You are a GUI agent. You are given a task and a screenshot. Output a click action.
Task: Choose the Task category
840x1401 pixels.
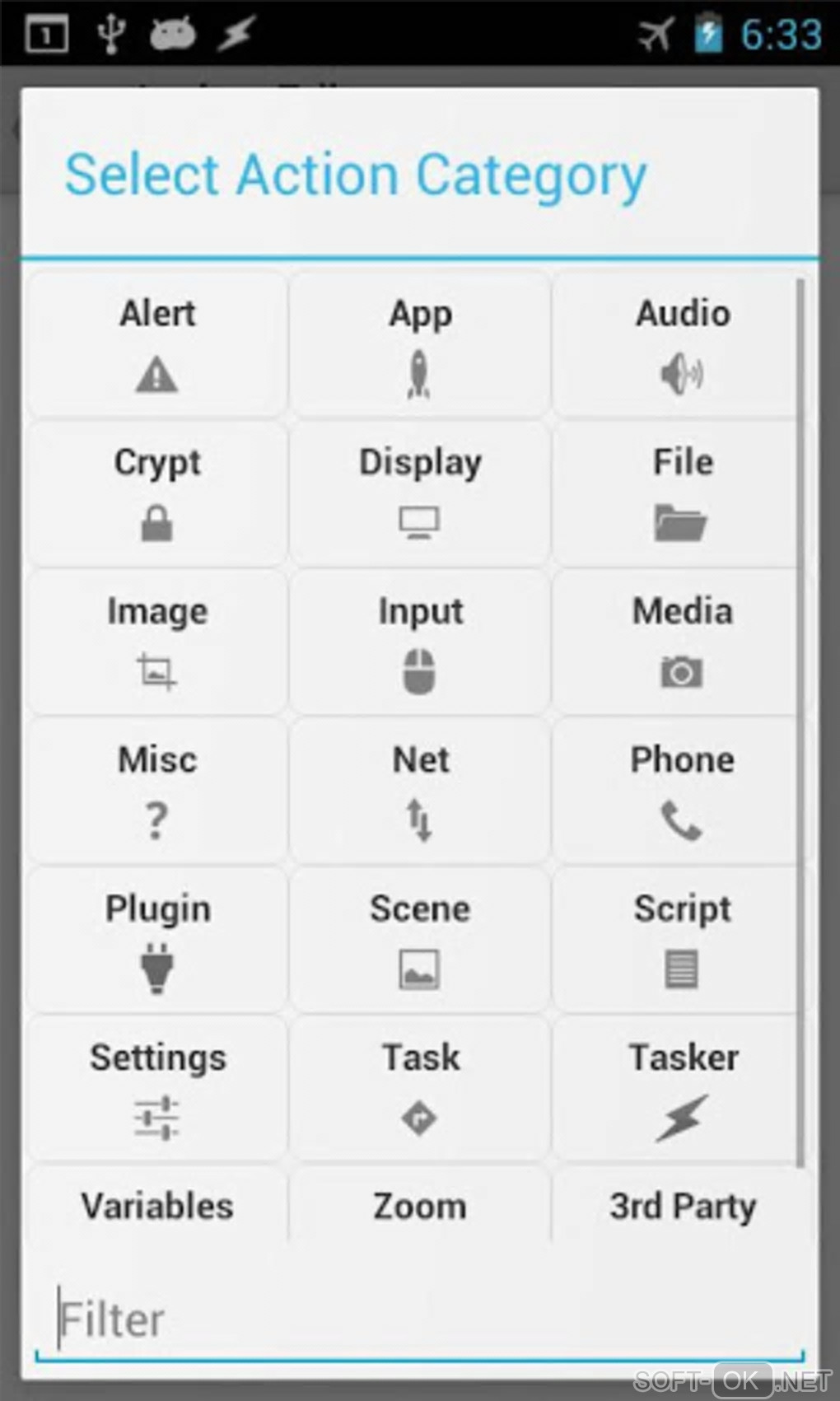point(420,1089)
